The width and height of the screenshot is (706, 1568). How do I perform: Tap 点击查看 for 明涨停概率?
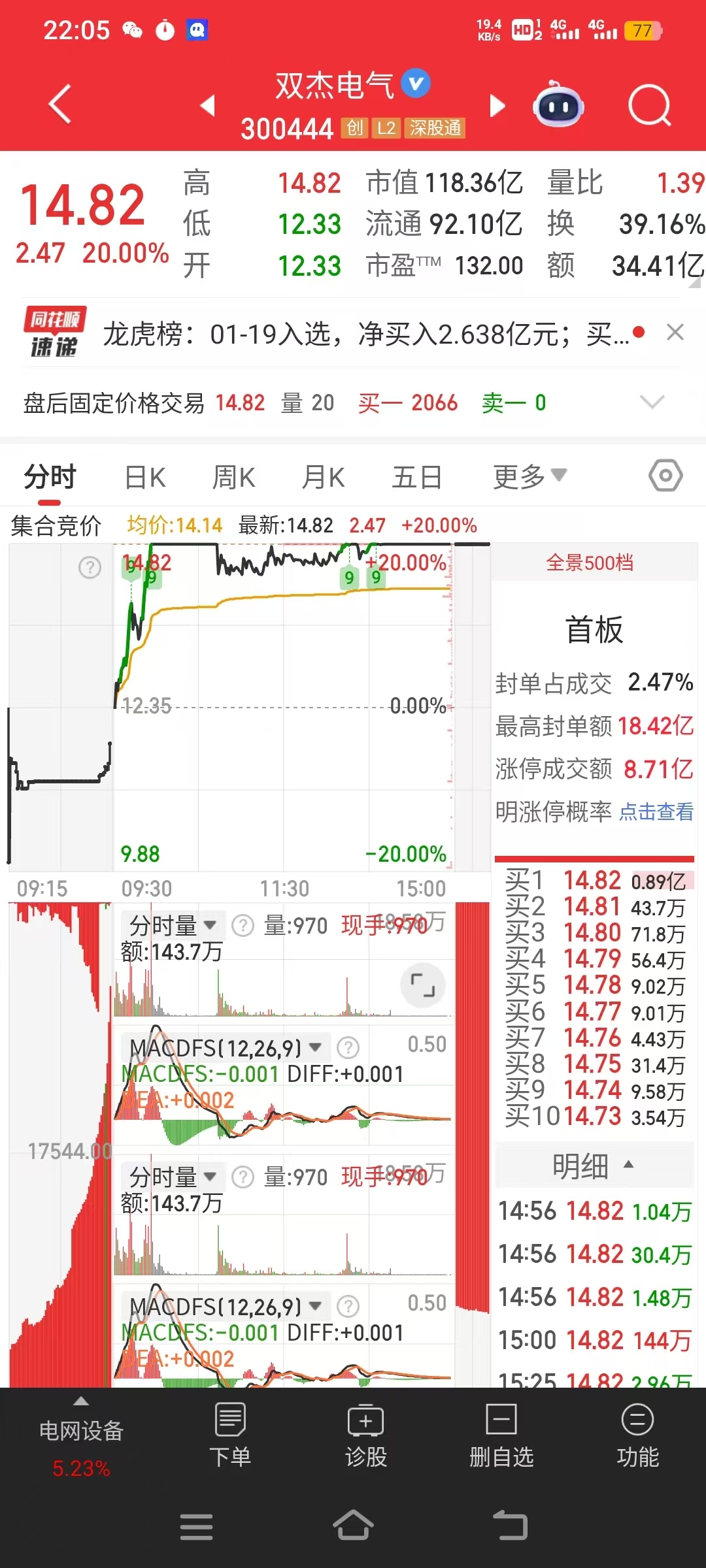[x=656, y=811]
